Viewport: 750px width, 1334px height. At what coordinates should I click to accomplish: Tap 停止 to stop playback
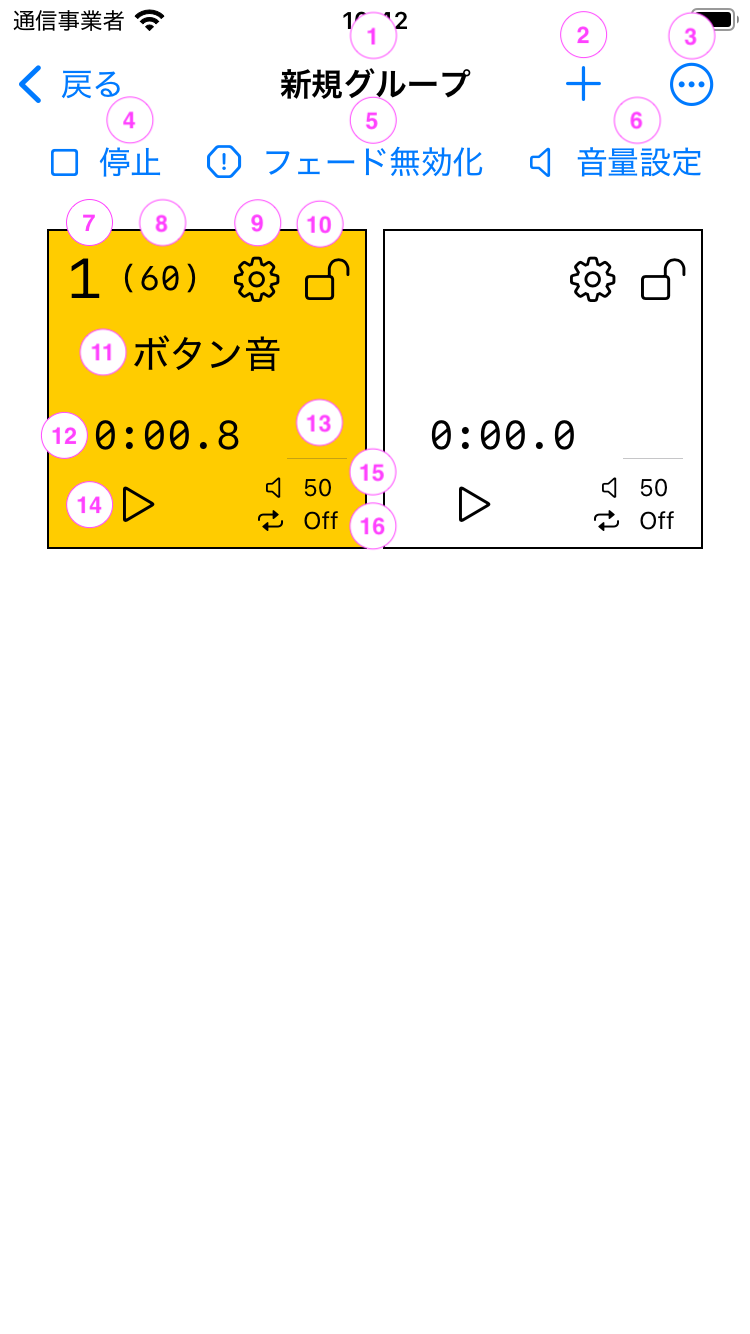coord(107,162)
